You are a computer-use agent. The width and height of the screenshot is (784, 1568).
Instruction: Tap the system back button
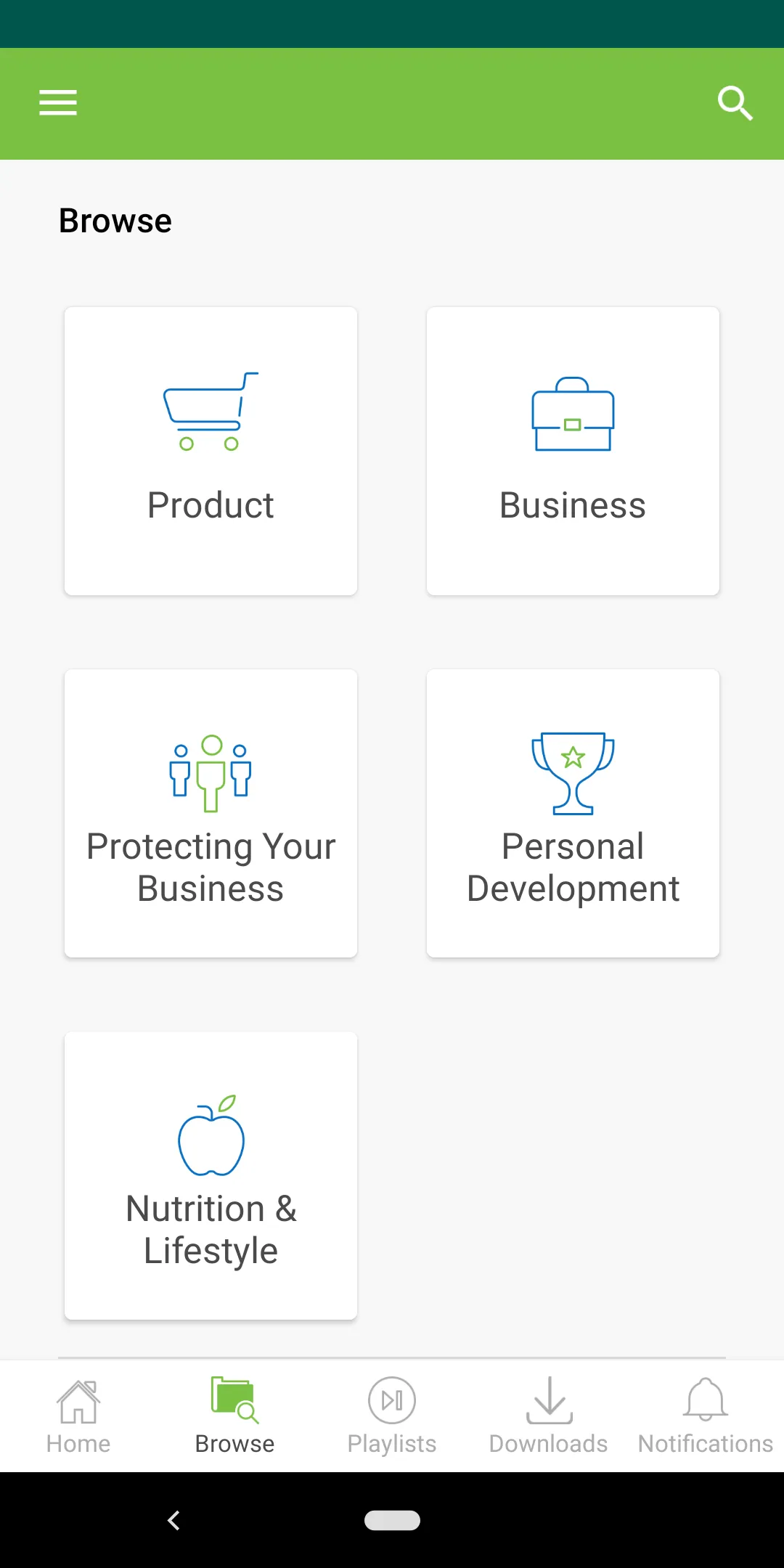(x=173, y=1520)
